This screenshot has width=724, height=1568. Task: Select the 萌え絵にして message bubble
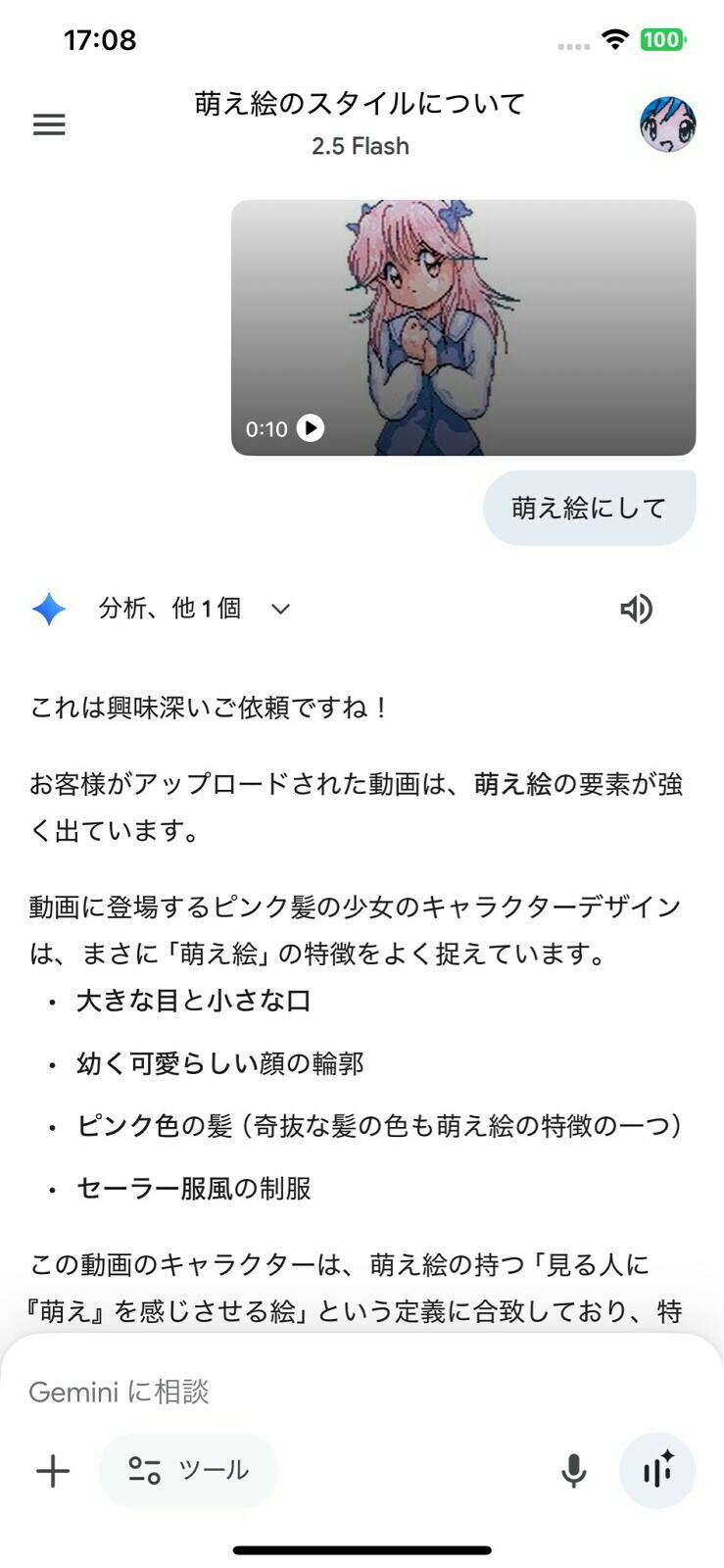[x=589, y=508]
